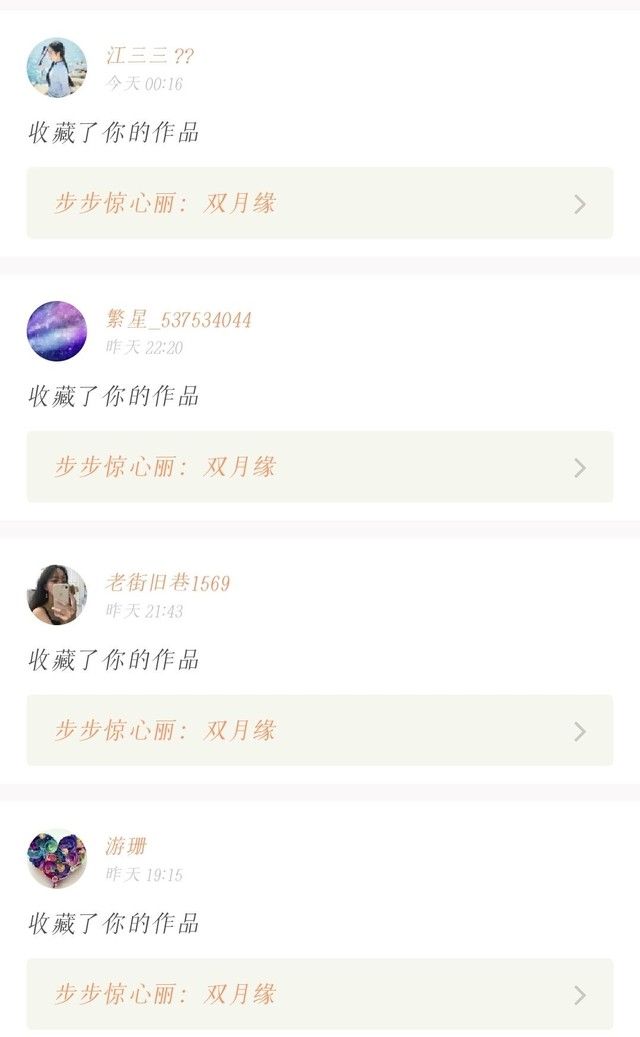640x1037 pixels.
Task: Open username 老街旧巷1569
Action: [x=168, y=583]
